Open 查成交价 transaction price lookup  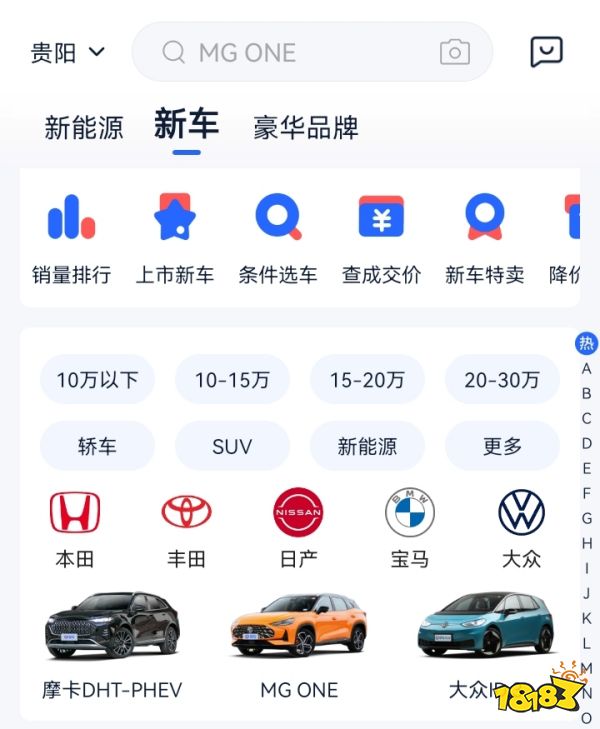(381, 238)
